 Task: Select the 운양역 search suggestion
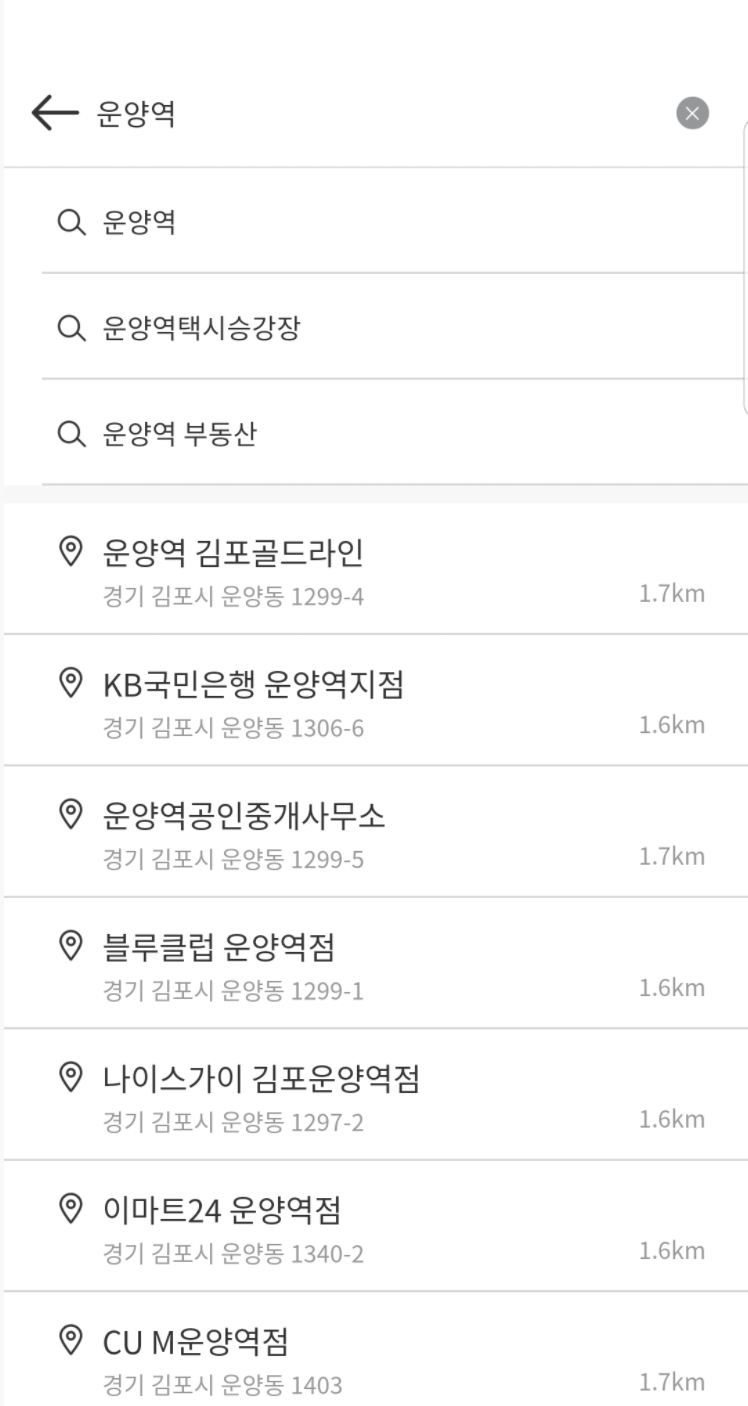[x=140, y=222]
